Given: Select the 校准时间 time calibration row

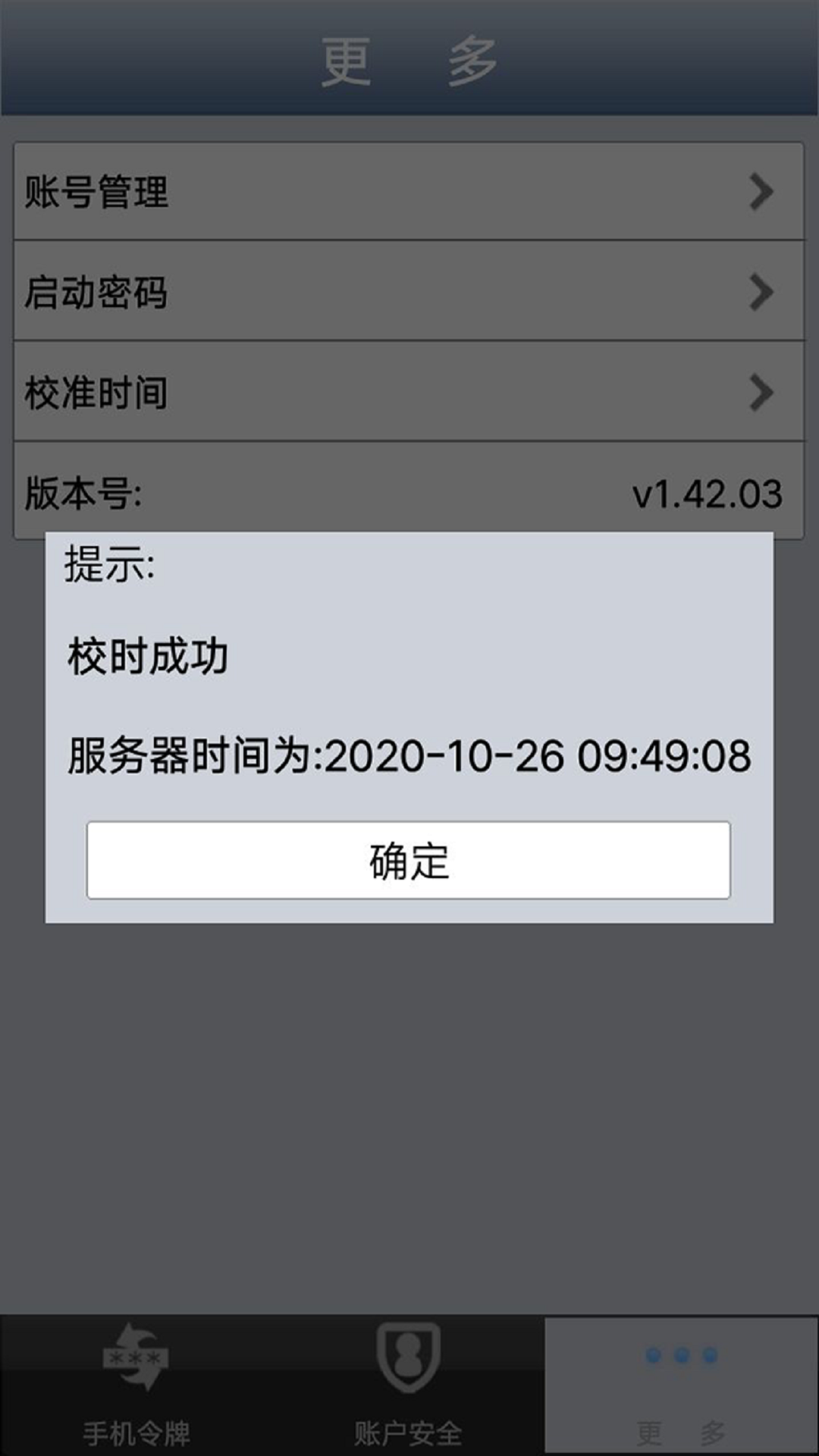Looking at the screenshot, I should point(409,392).
